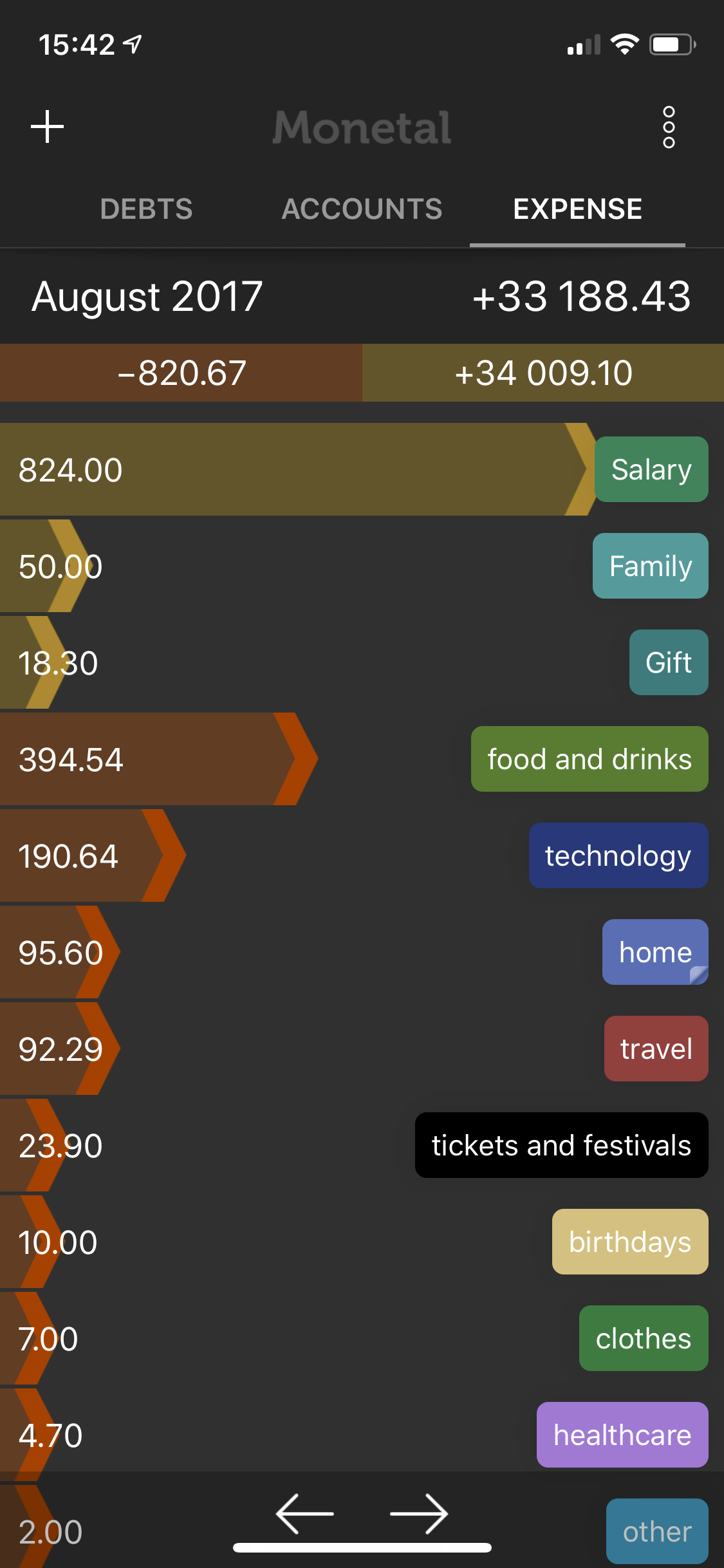Open the birthdays category
Viewport: 724px width, 1568px height.
630,1242
